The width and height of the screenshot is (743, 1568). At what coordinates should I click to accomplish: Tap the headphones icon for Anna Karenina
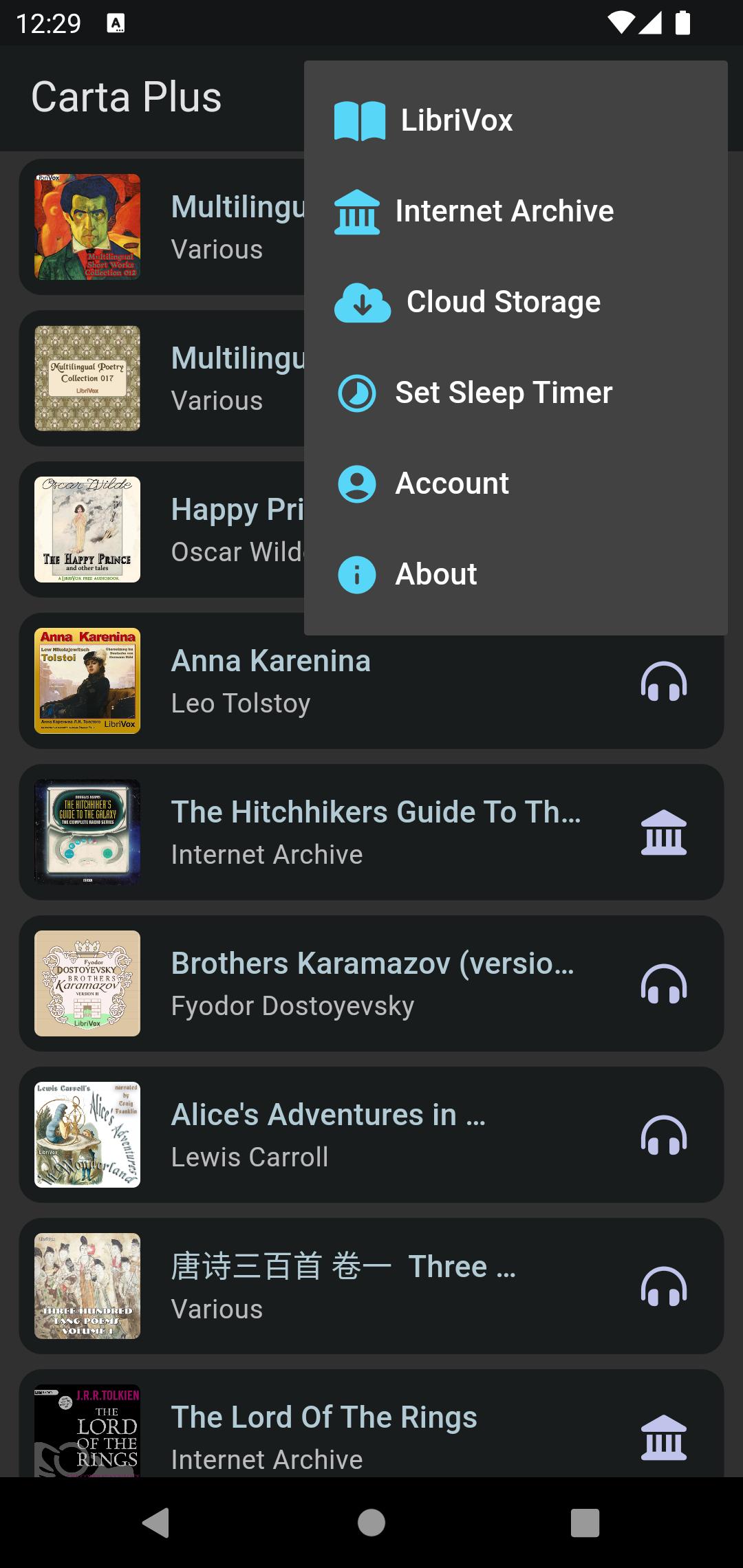[664, 682]
